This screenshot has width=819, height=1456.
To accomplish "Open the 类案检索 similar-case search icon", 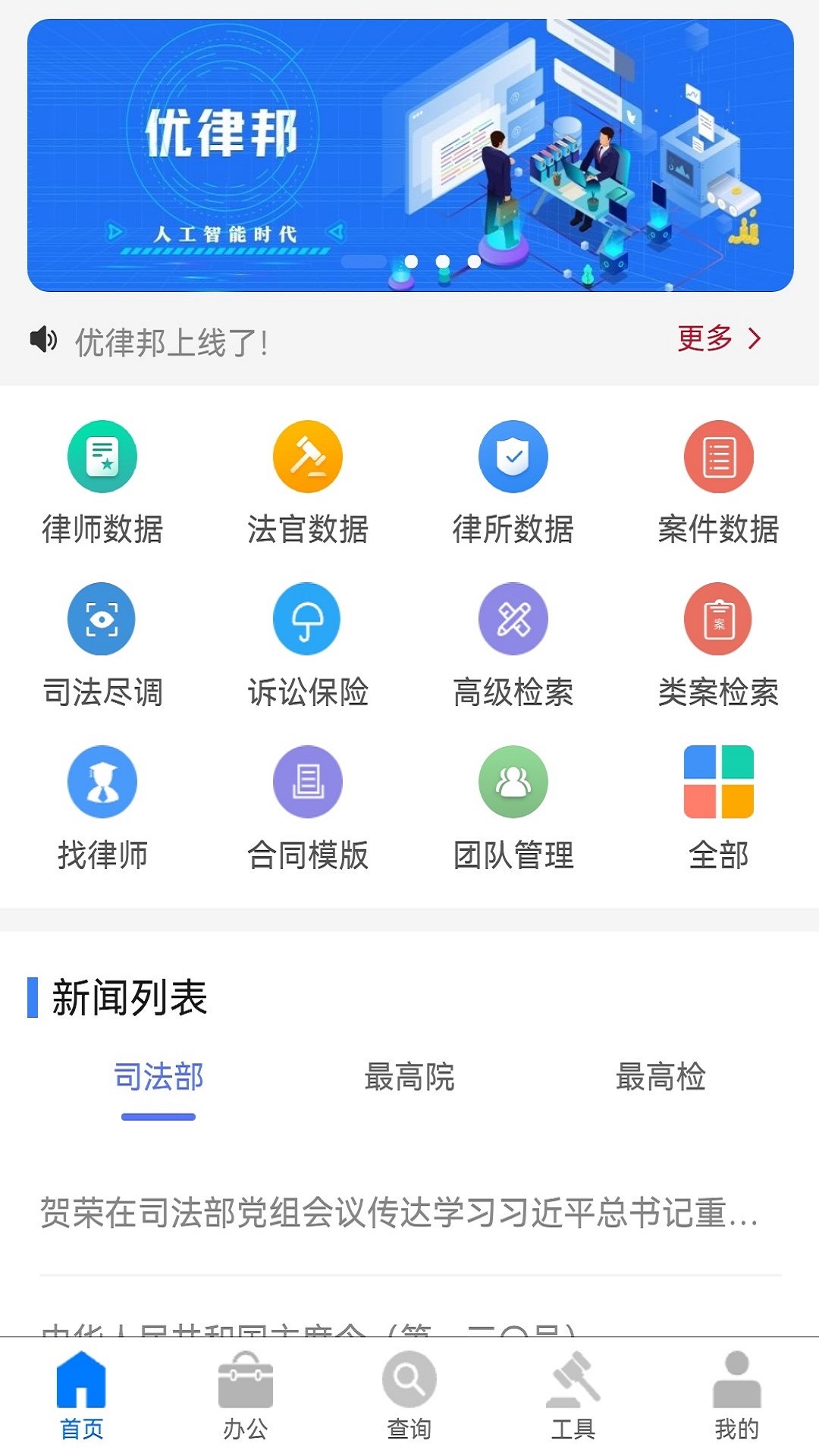I will (x=719, y=648).
